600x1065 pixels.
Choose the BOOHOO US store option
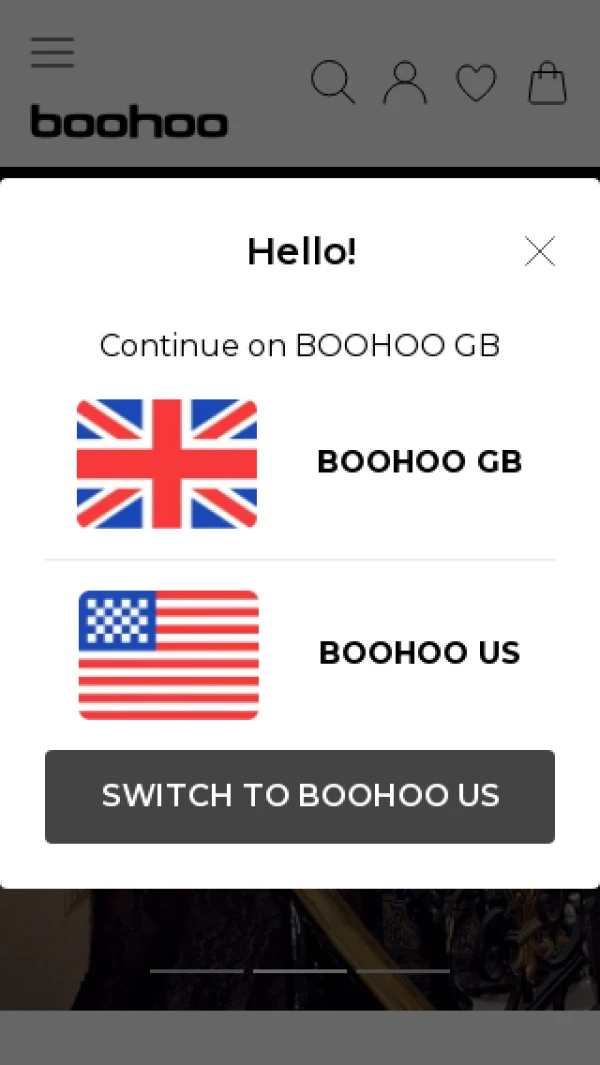(300, 654)
